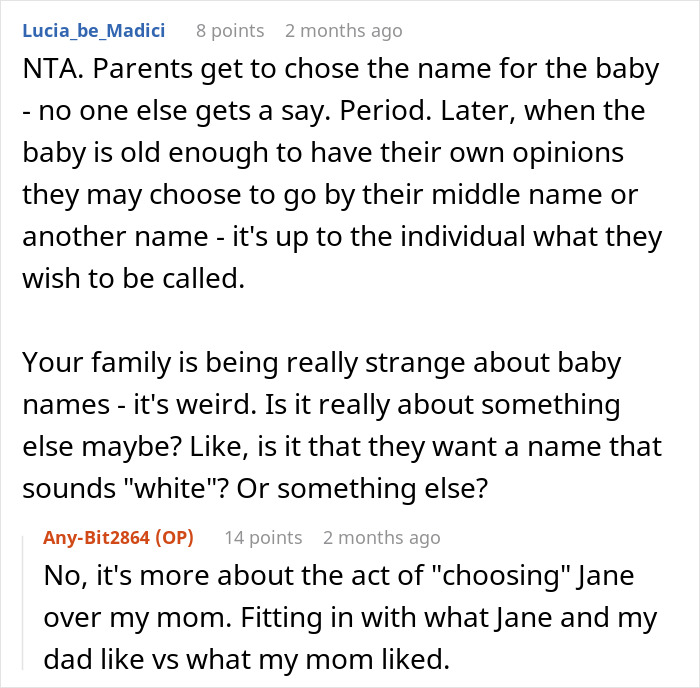Open Any-Bit2864 (OP) user profile
Viewport: 700px width, 688px height.
119,538
